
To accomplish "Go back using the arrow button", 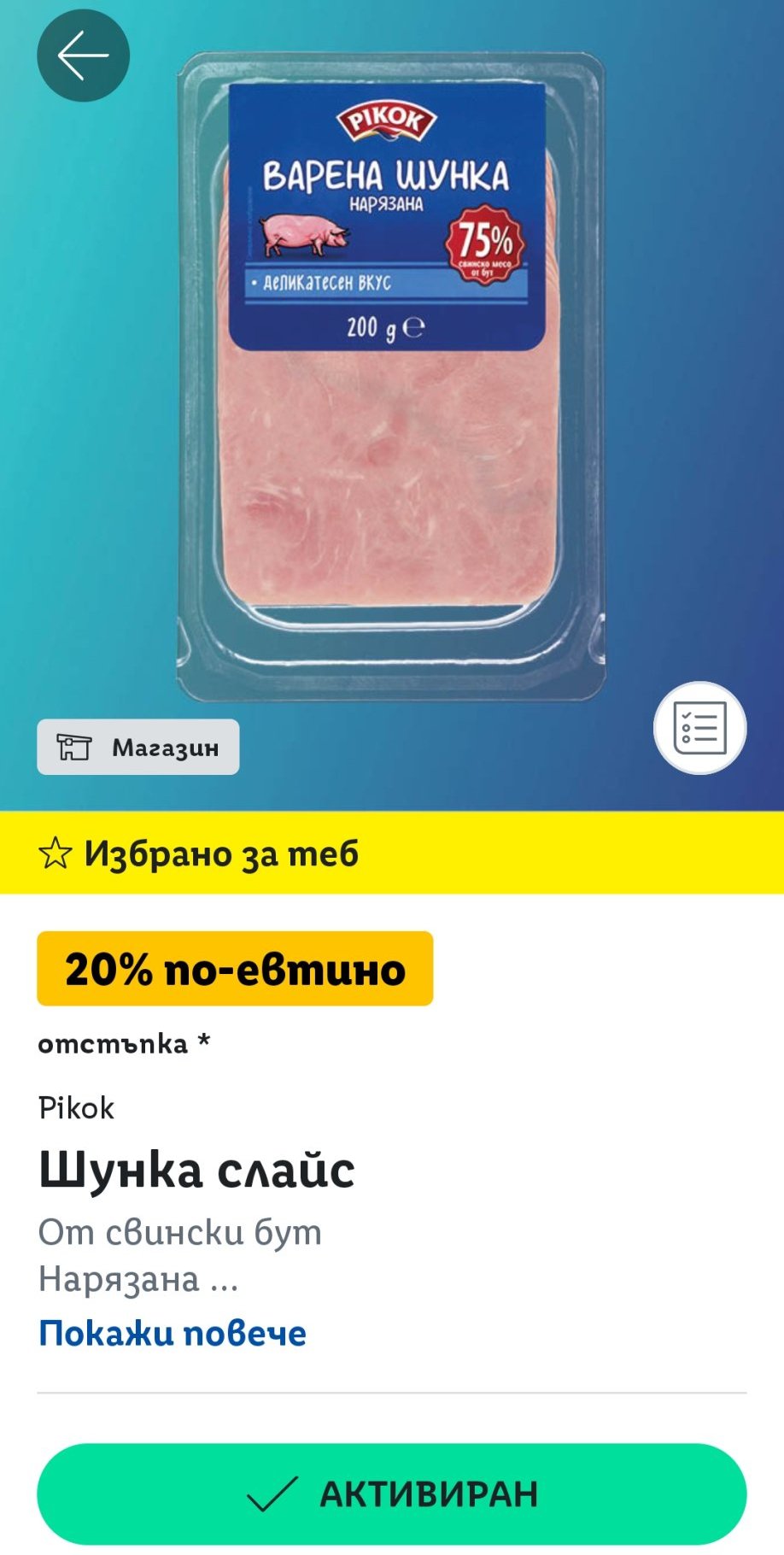I will point(83,56).
